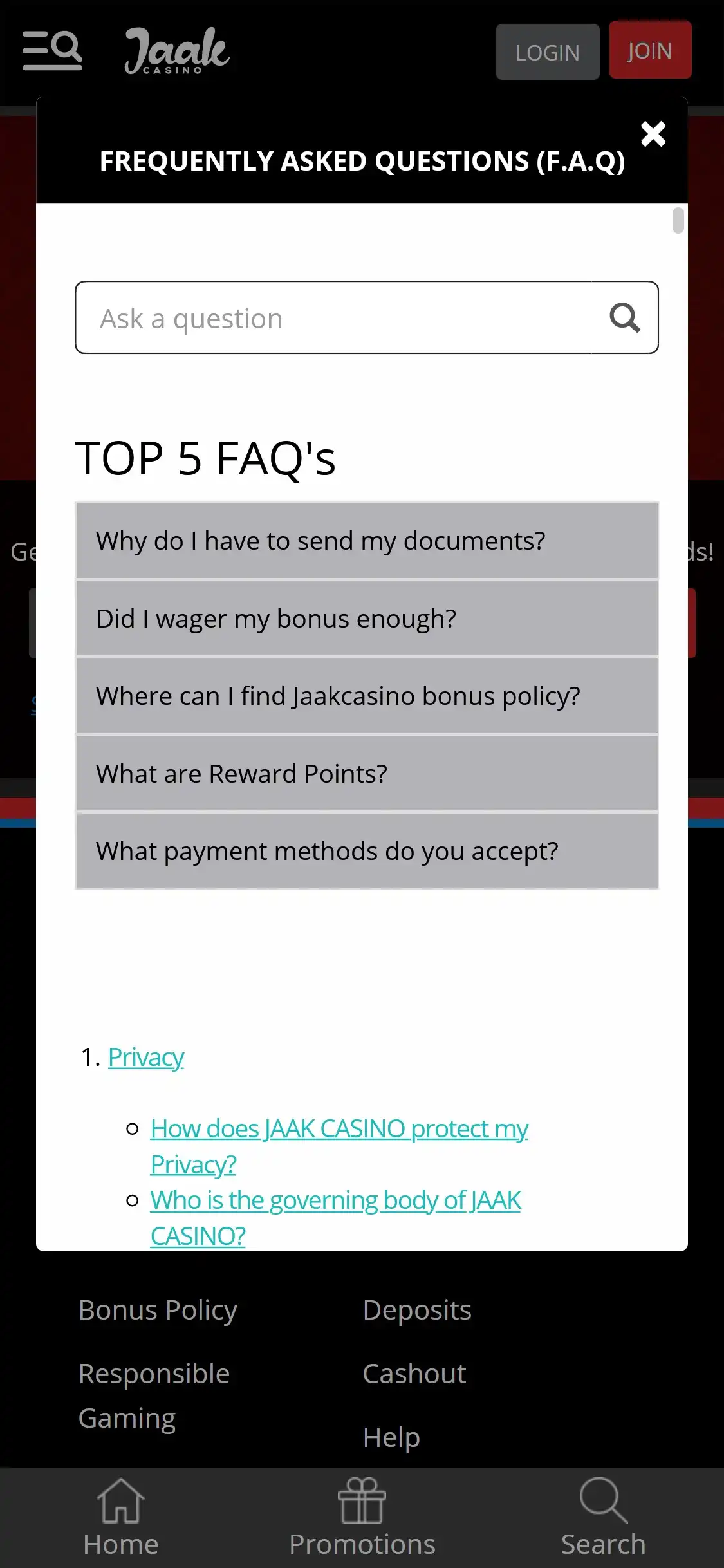This screenshot has width=724, height=1568.
Task: Open 'Who is the governing body of JAAK CASINO?'
Action: pos(335,1200)
